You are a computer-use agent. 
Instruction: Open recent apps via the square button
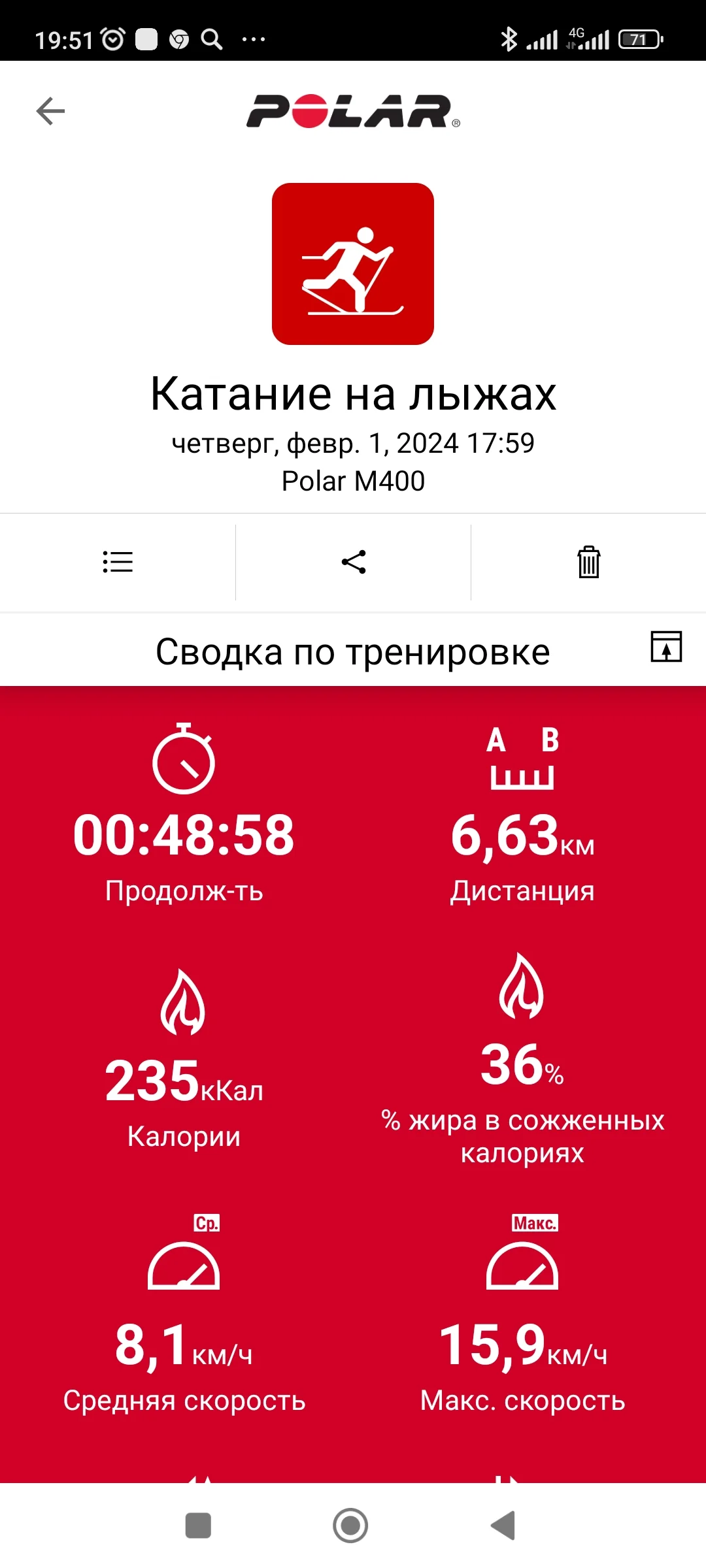[198, 1526]
